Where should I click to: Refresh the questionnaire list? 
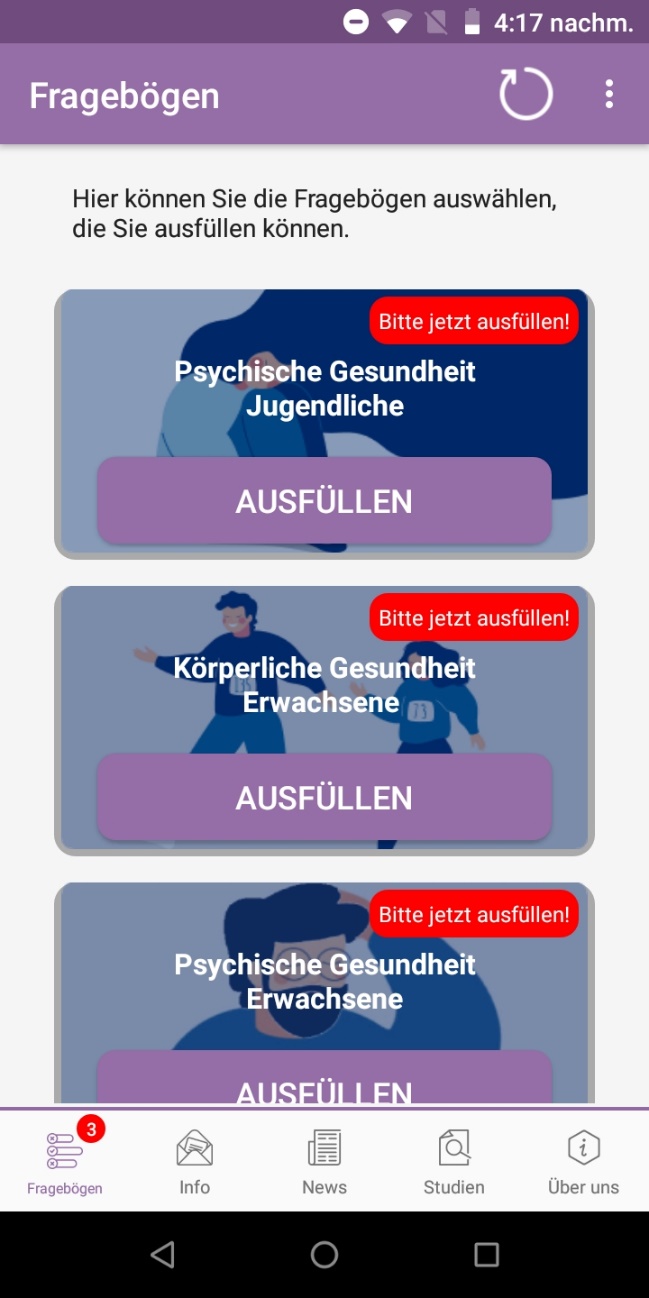tap(526, 94)
